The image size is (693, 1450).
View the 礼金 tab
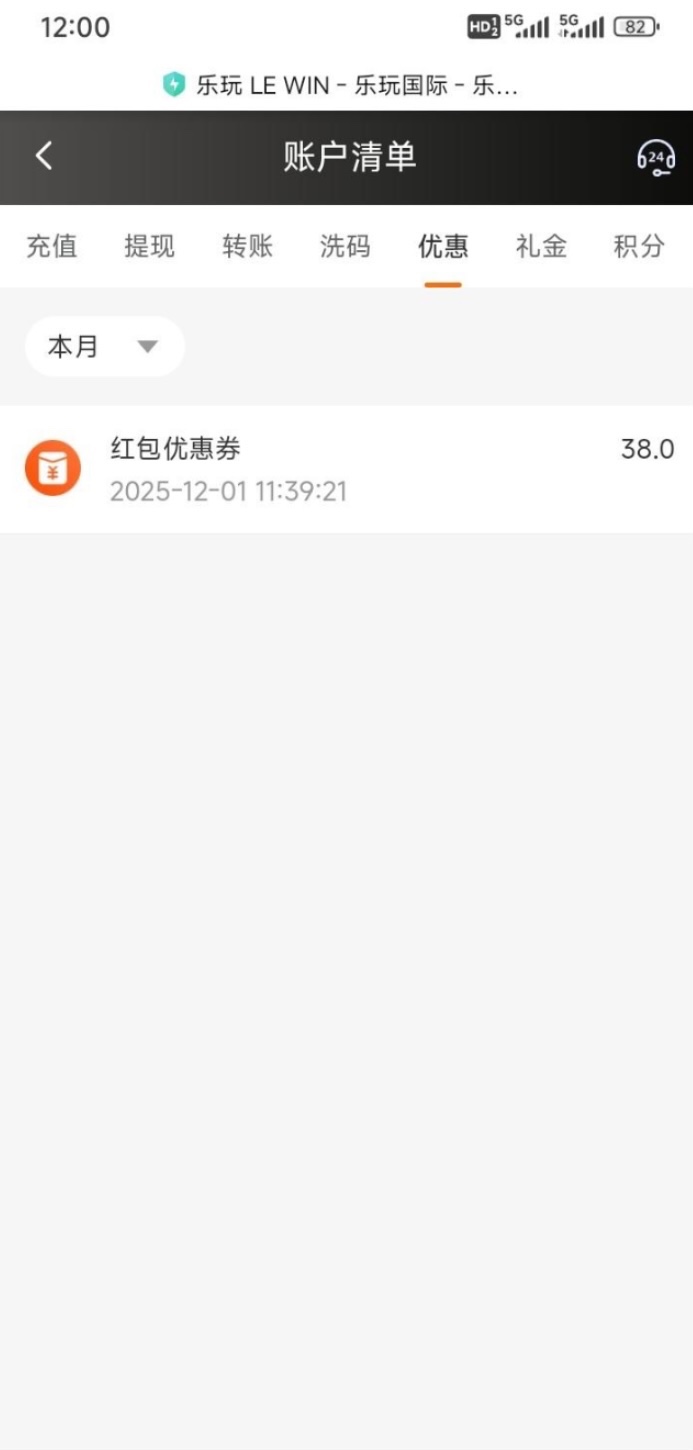pyautogui.click(x=541, y=246)
